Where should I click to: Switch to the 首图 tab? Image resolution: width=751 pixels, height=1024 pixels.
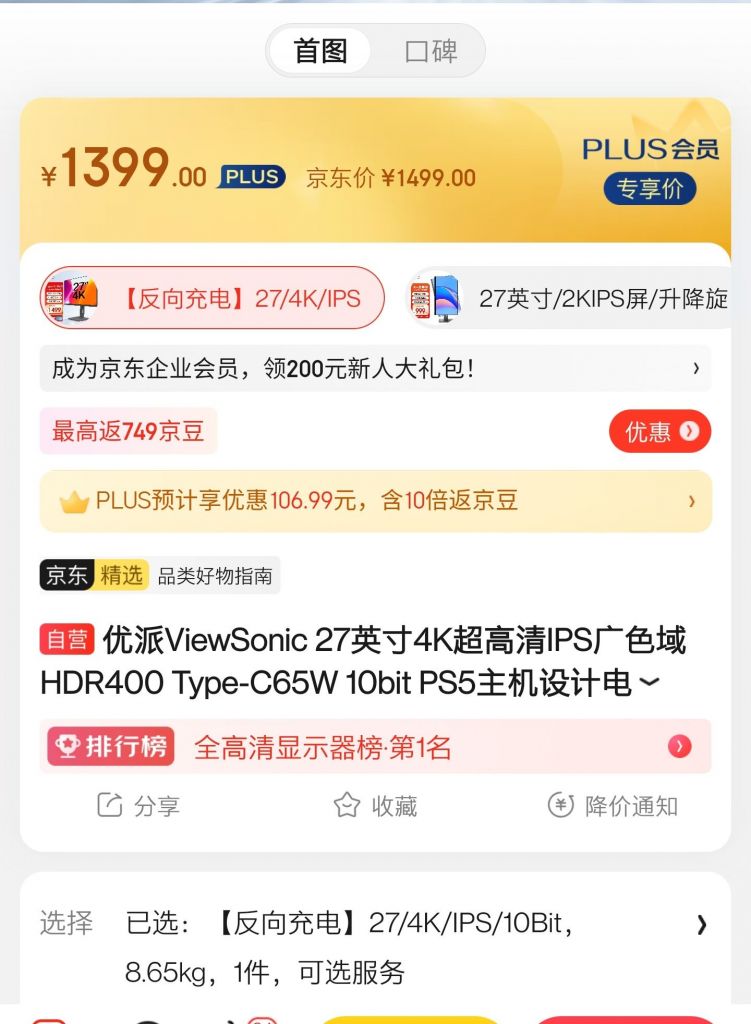pos(321,50)
